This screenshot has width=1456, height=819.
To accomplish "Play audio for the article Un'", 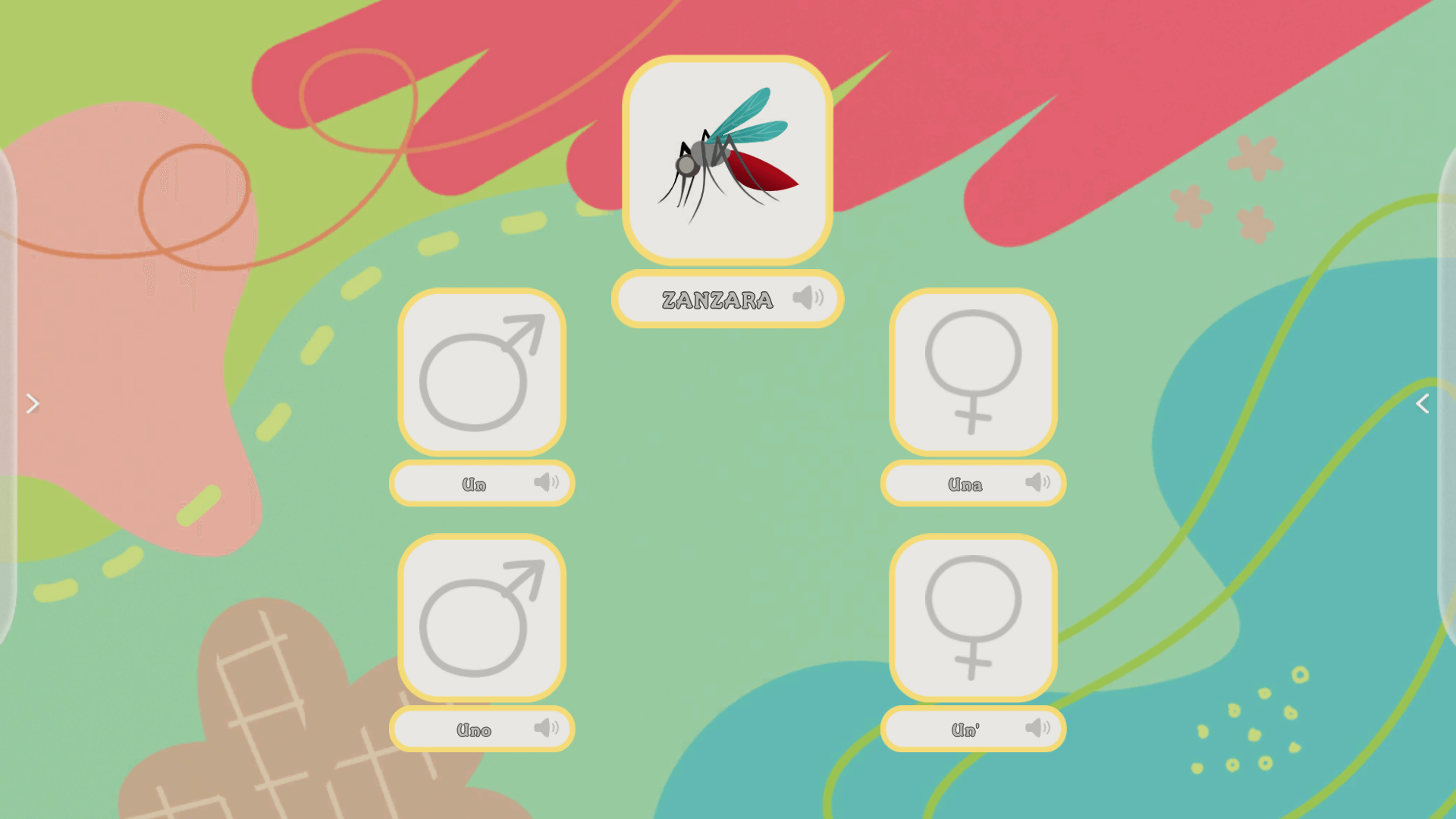I will coord(1037,728).
